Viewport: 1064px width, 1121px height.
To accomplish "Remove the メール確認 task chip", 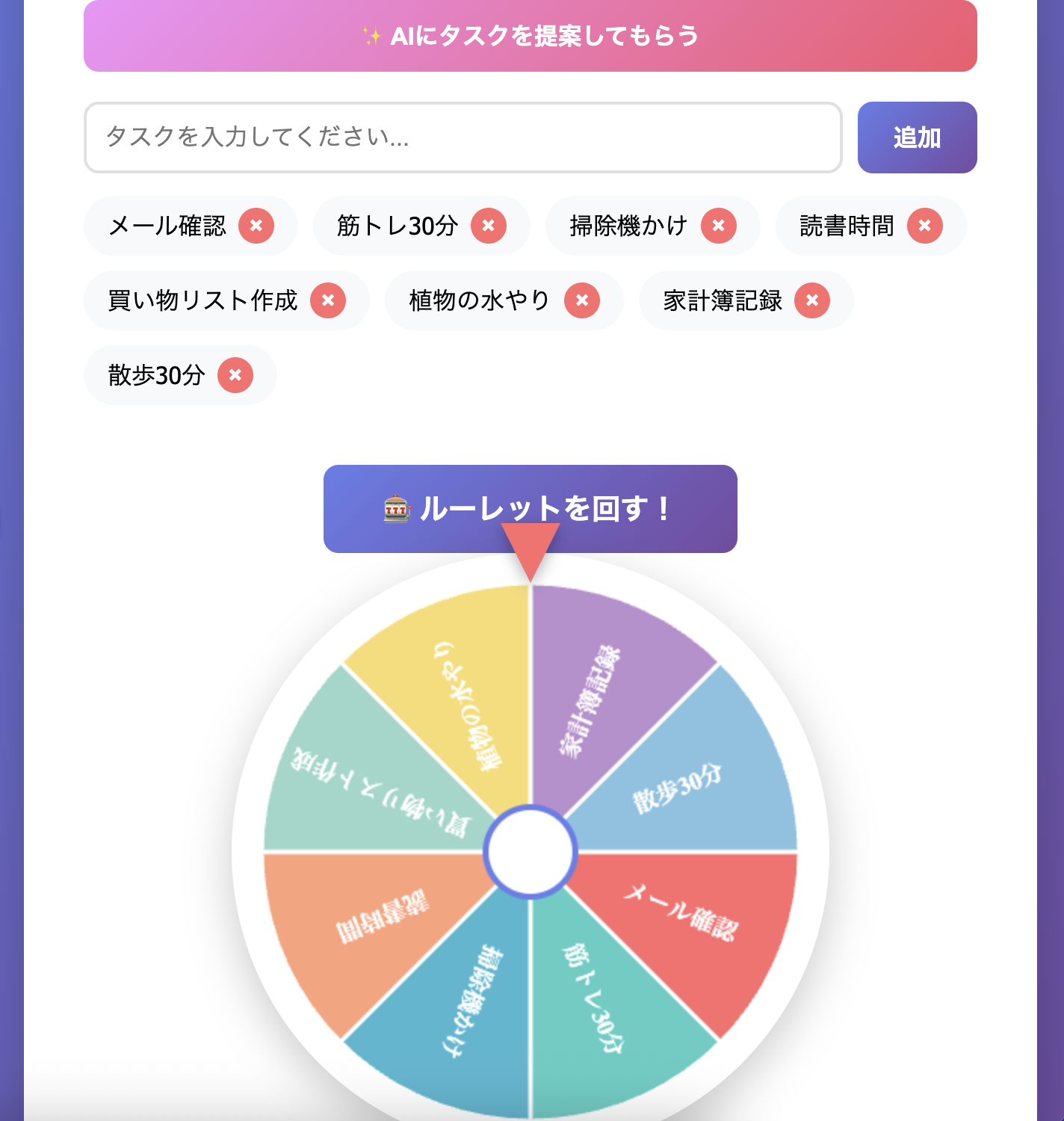I will pyautogui.click(x=256, y=226).
